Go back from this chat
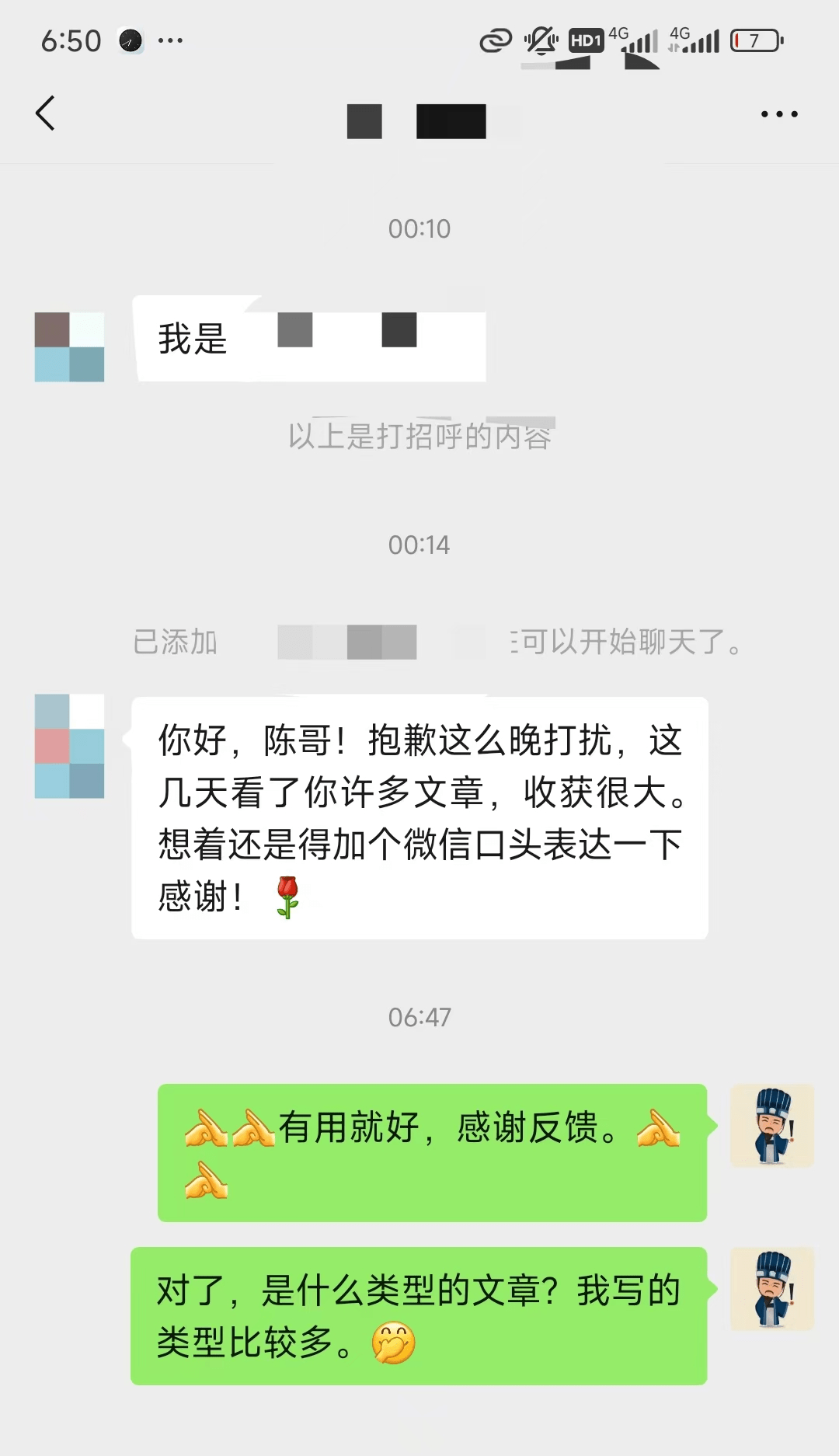The height and width of the screenshot is (1456, 839). click(x=46, y=113)
